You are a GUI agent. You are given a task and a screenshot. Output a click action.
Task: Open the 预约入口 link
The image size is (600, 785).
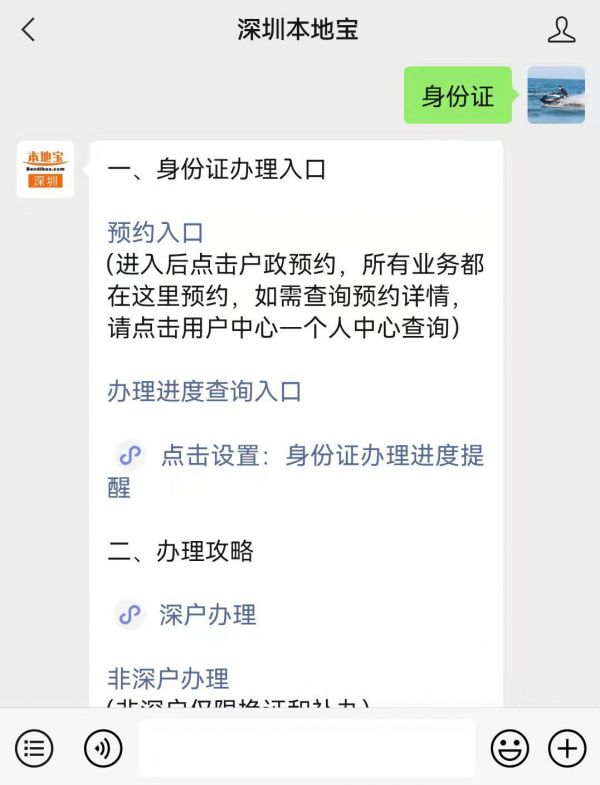(x=155, y=233)
